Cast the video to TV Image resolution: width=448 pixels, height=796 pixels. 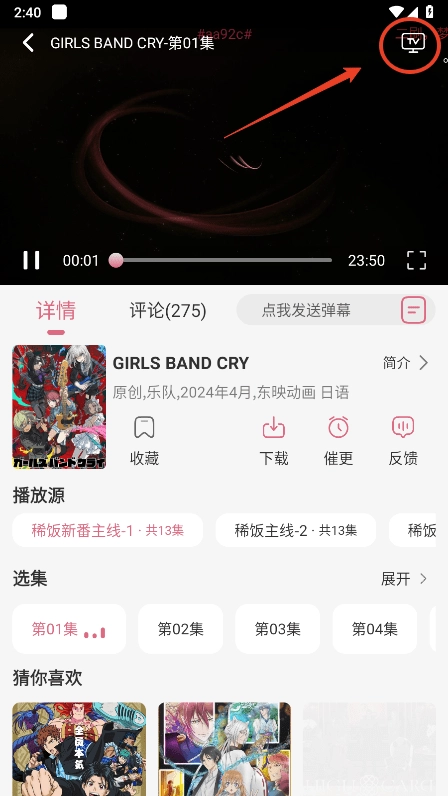(x=412, y=43)
